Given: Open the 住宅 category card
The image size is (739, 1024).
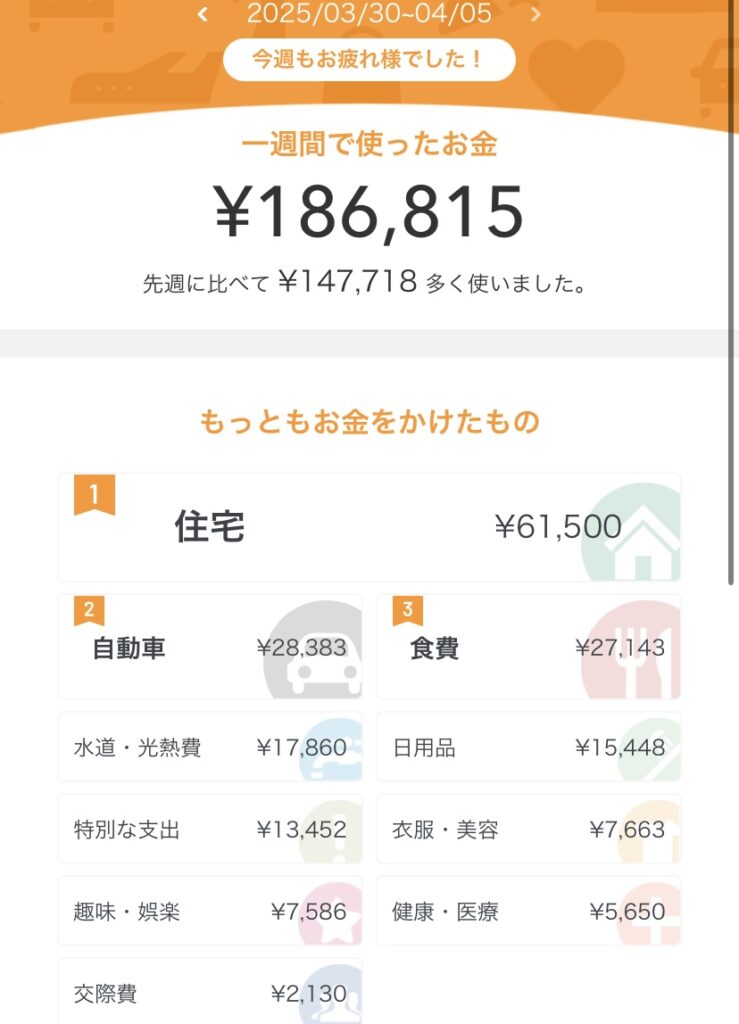Looking at the screenshot, I should click(369, 527).
